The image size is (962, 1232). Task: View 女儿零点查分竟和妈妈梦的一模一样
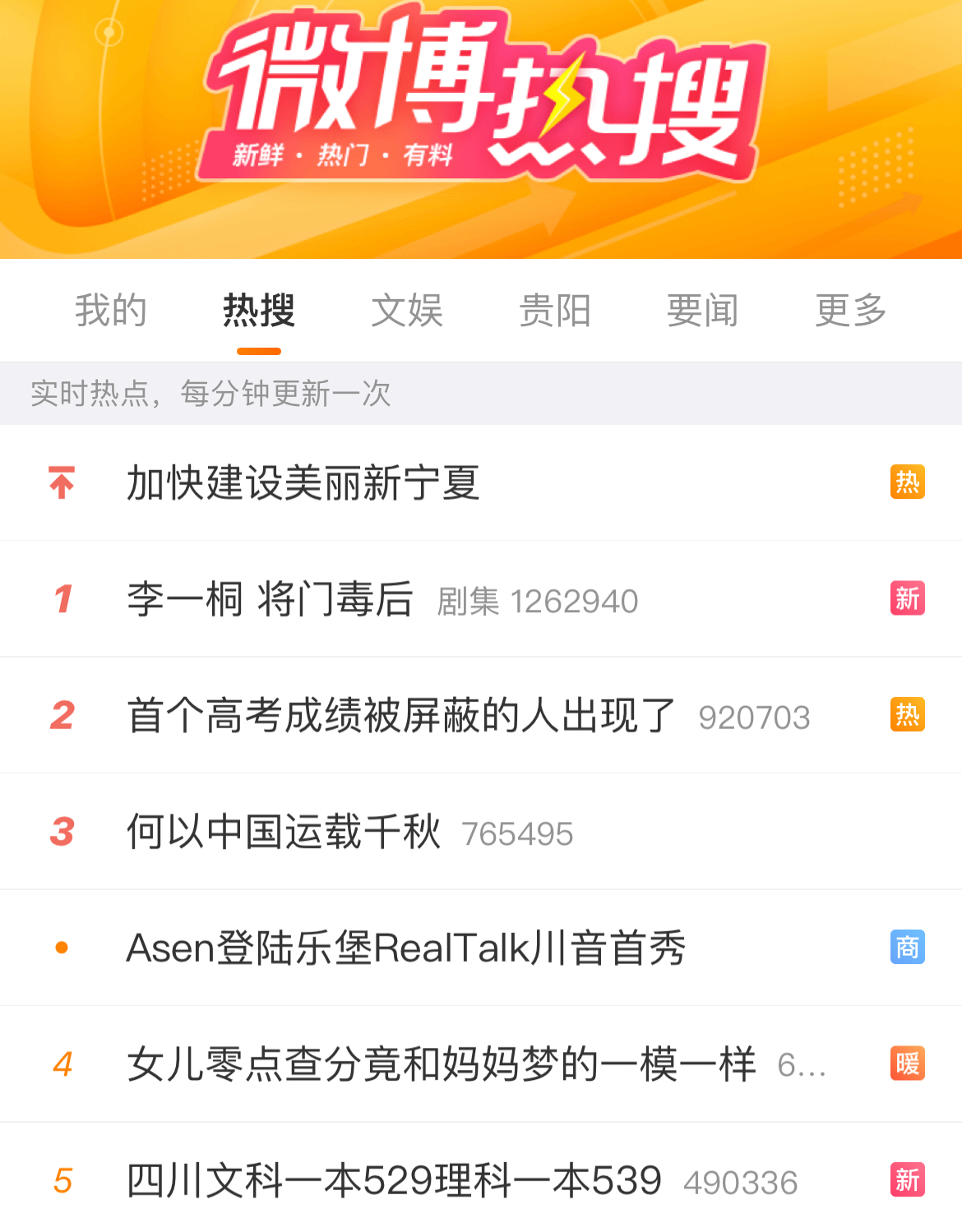tap(441, 1064)
